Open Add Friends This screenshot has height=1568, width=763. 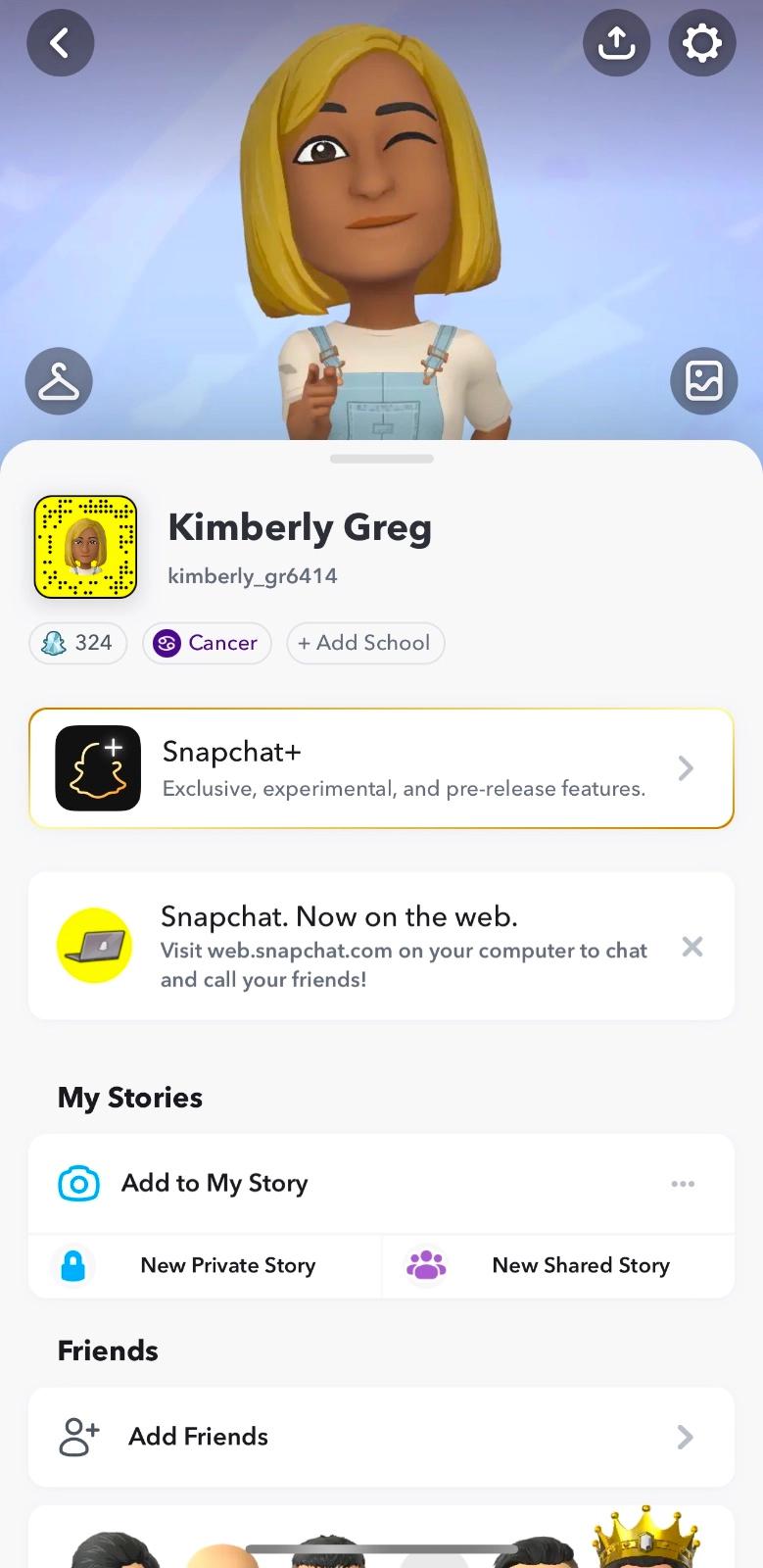tap(381, 1437)
